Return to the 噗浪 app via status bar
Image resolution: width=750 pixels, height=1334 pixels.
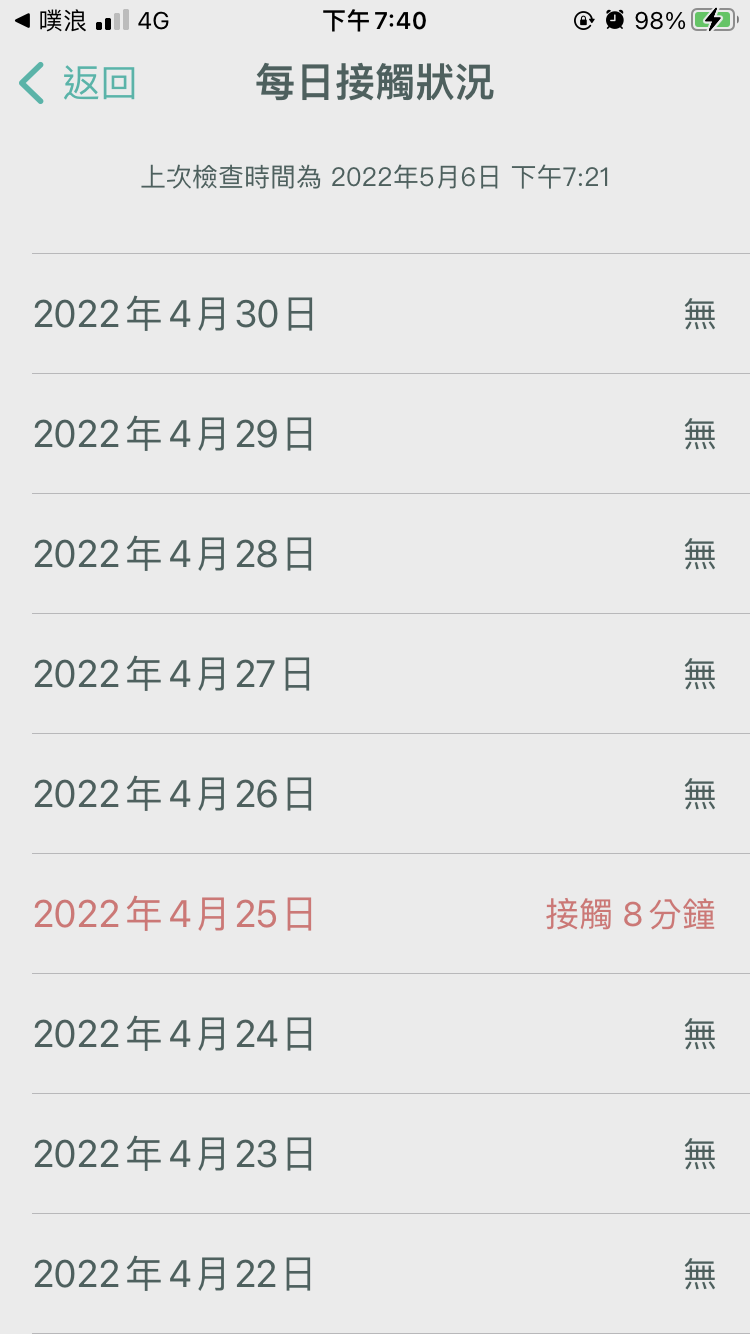tap(51, 20)
